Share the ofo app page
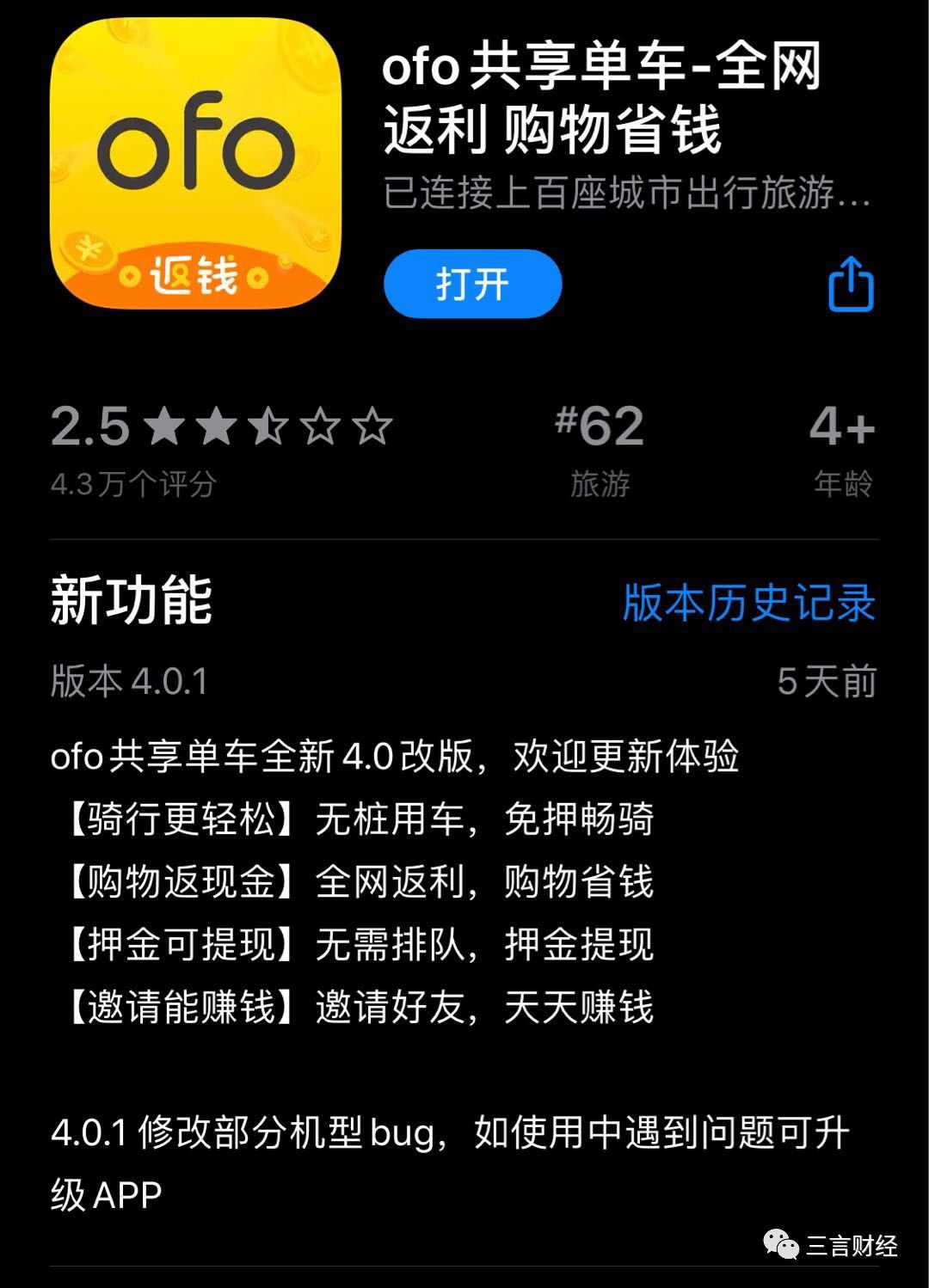Screen dimensions: 929x1288 pos(850,285)
